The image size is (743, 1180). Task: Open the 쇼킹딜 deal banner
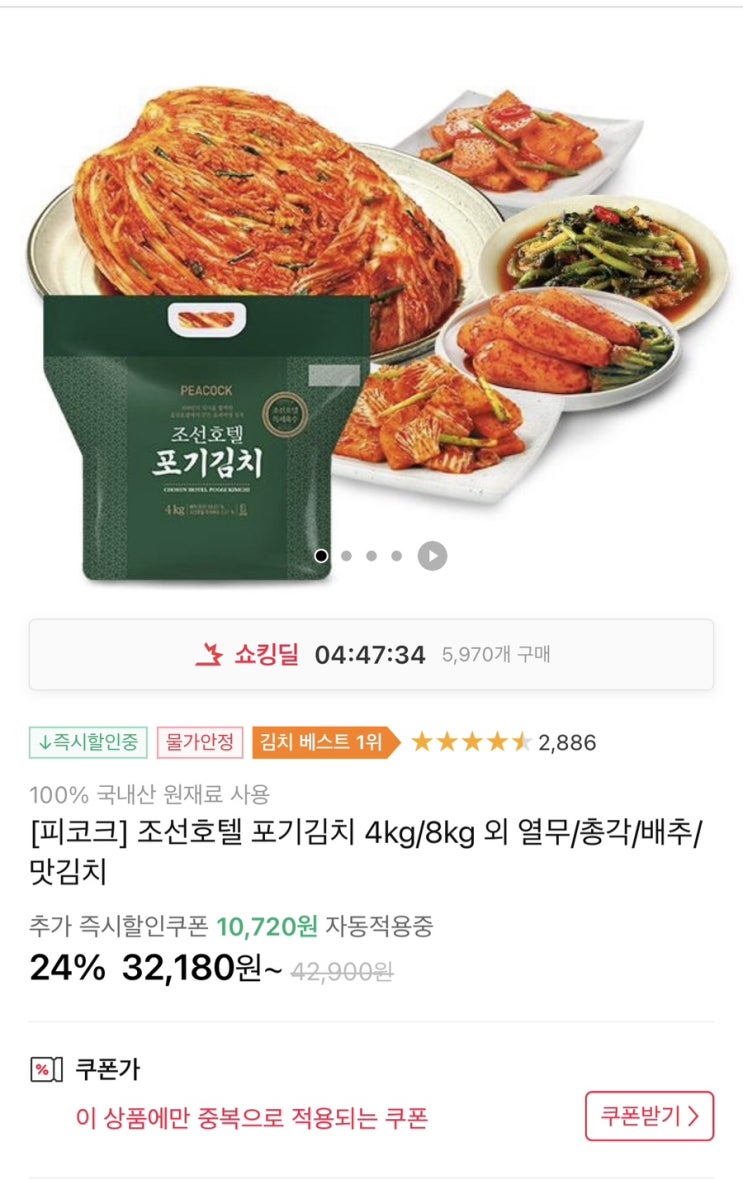tap(371, 655)
